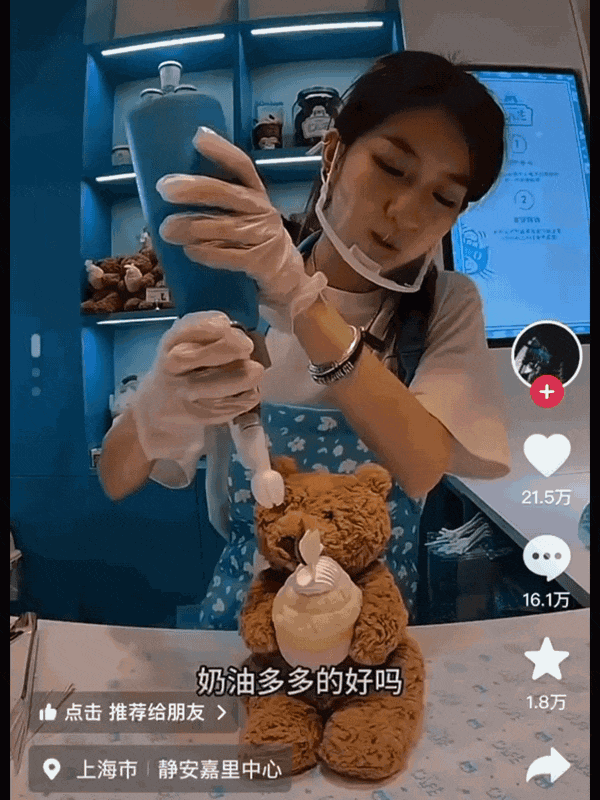The image size is (600, 800).
Task: Open the comments bubble
Action: click(x=547, y=557)
